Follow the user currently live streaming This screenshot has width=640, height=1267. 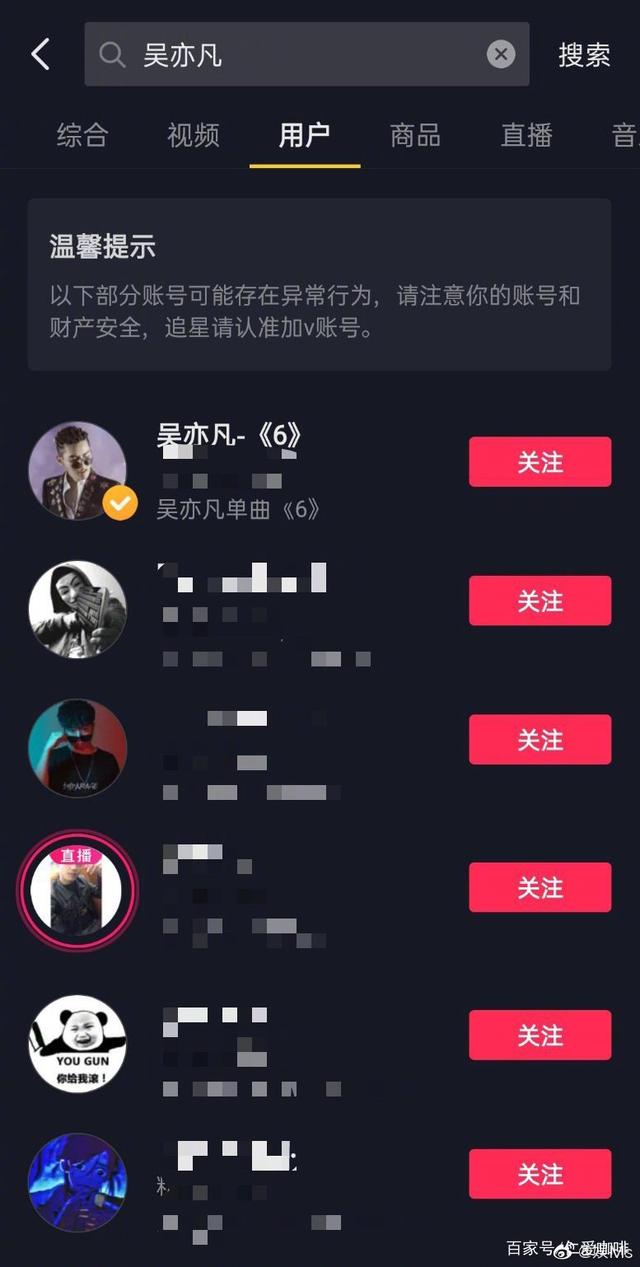point(539,887)
